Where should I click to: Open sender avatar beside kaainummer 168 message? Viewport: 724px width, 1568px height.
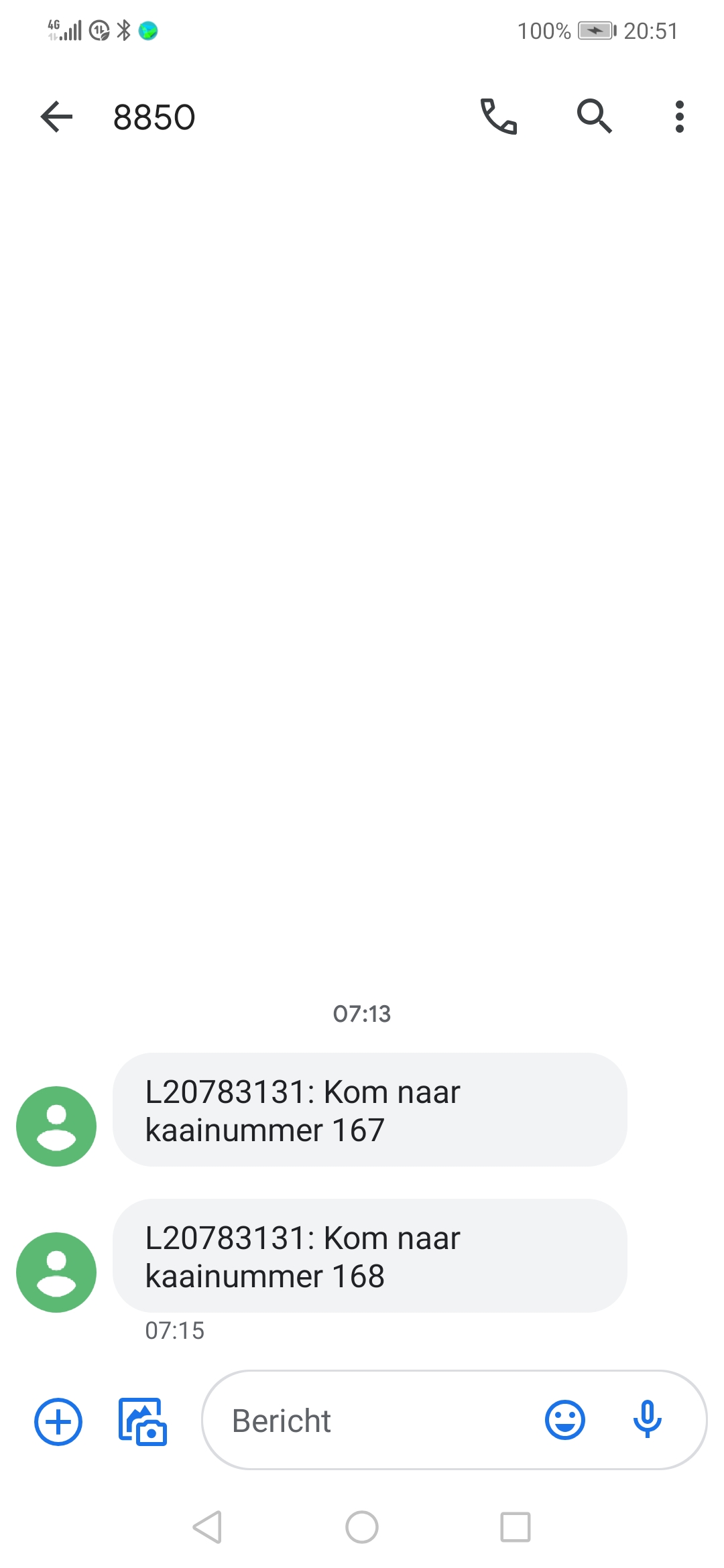coord(56,1272)
